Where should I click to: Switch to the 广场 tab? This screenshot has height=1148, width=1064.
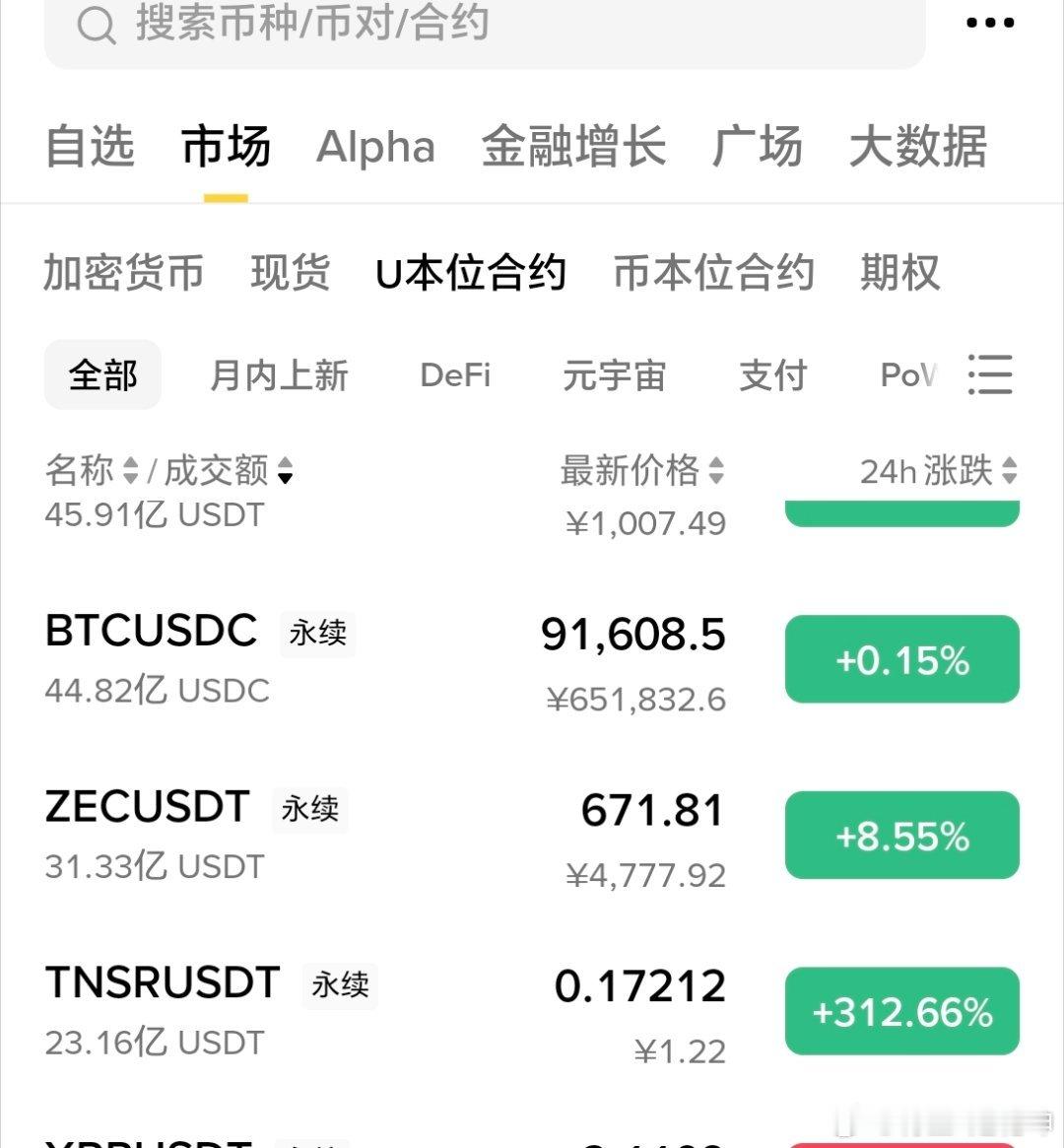[757, 148]
